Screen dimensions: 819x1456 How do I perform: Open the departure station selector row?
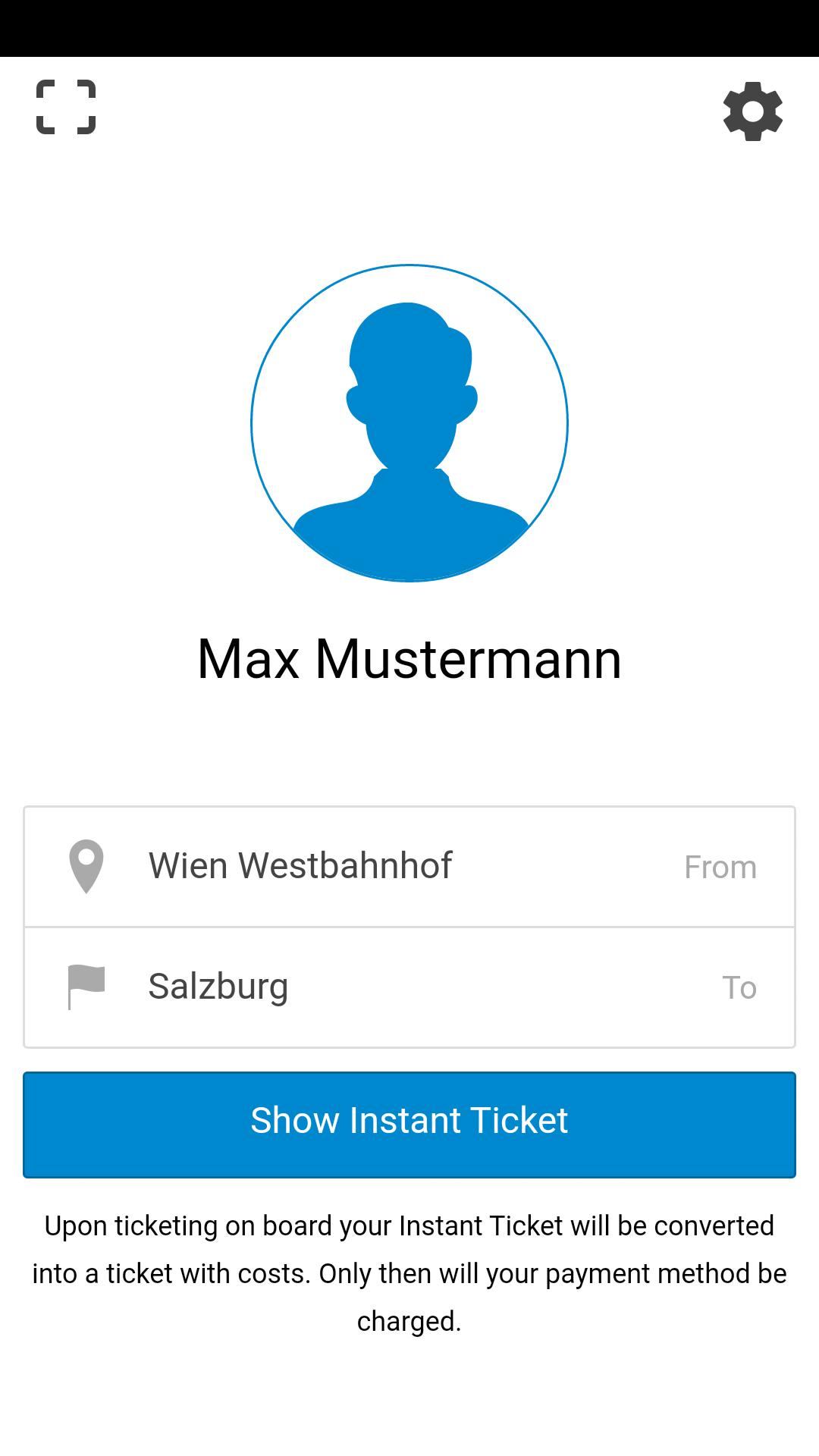coord(409,866)
